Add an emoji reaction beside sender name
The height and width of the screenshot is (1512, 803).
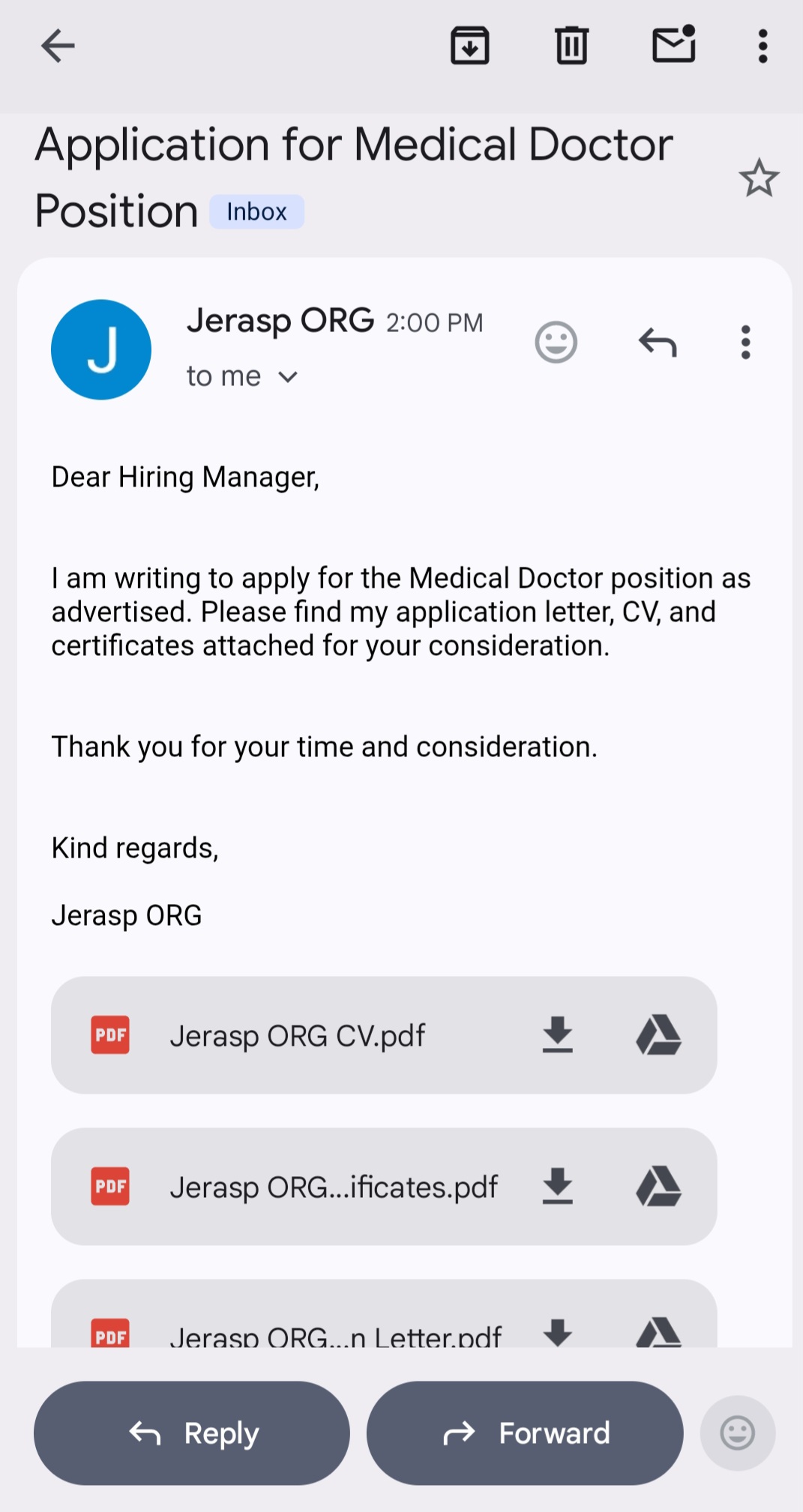click(556, 343)
